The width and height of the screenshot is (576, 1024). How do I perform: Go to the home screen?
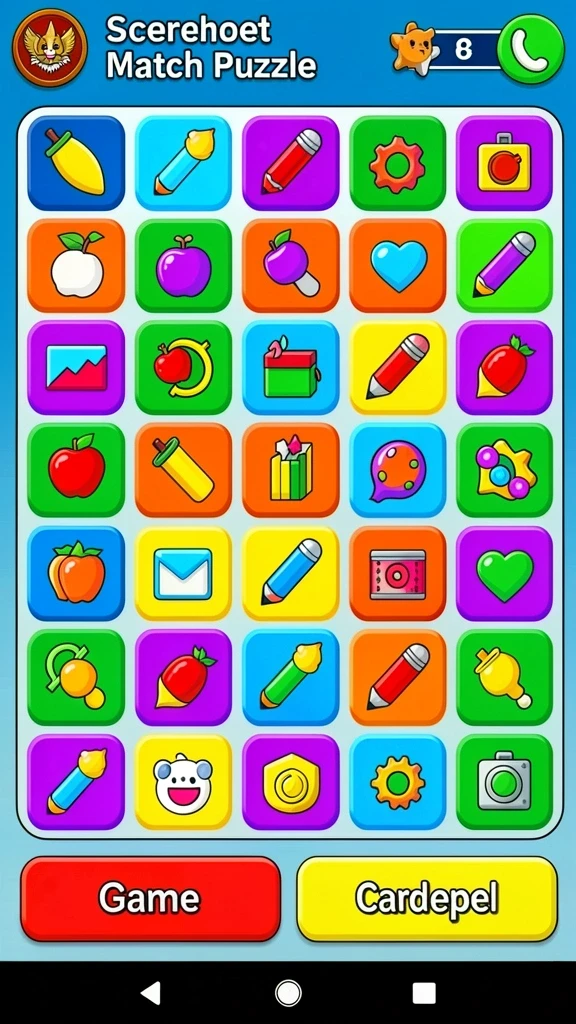pos(288,993)
